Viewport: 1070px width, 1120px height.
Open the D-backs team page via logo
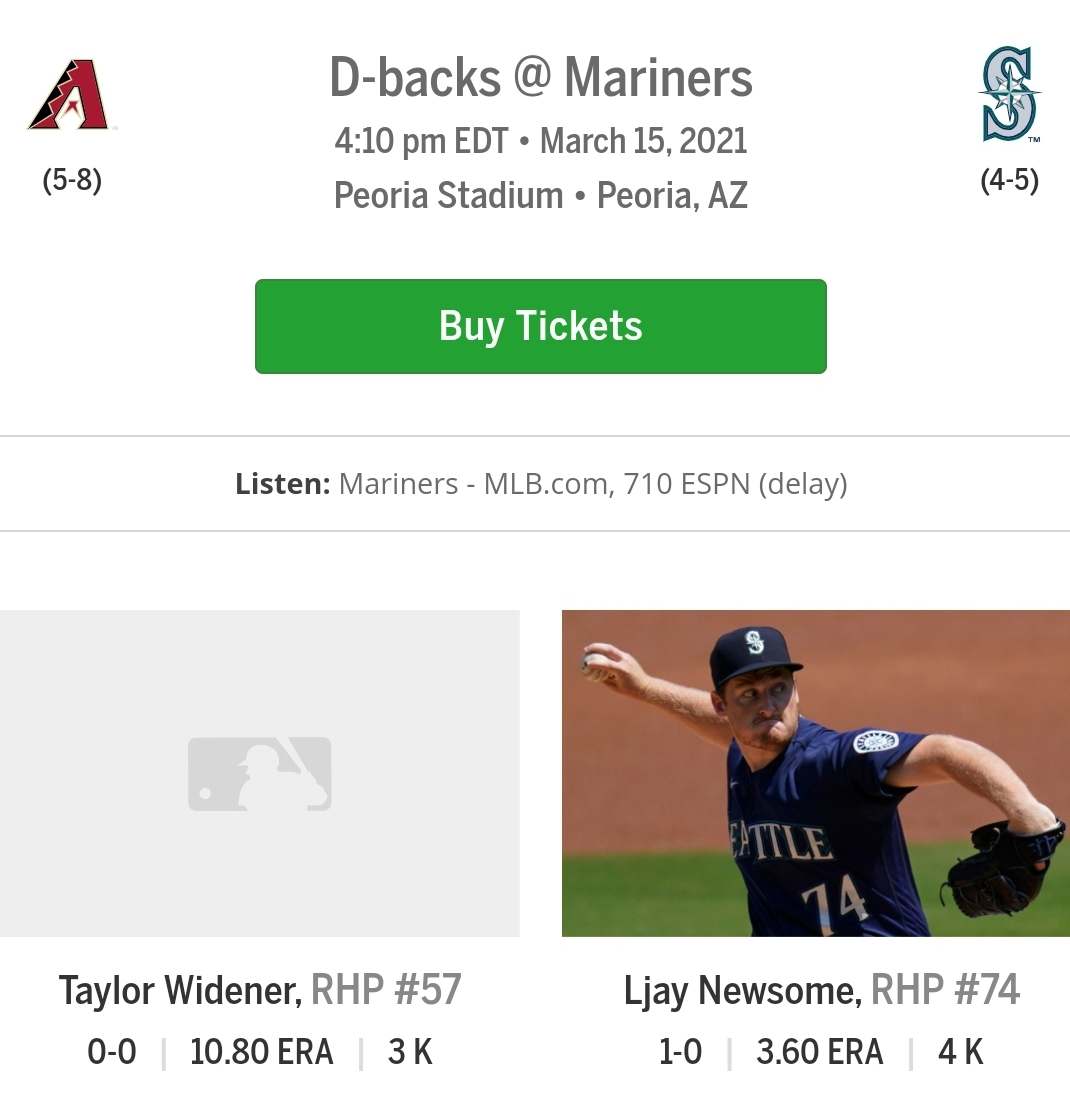pyautogui.click(x=70, y=96)
